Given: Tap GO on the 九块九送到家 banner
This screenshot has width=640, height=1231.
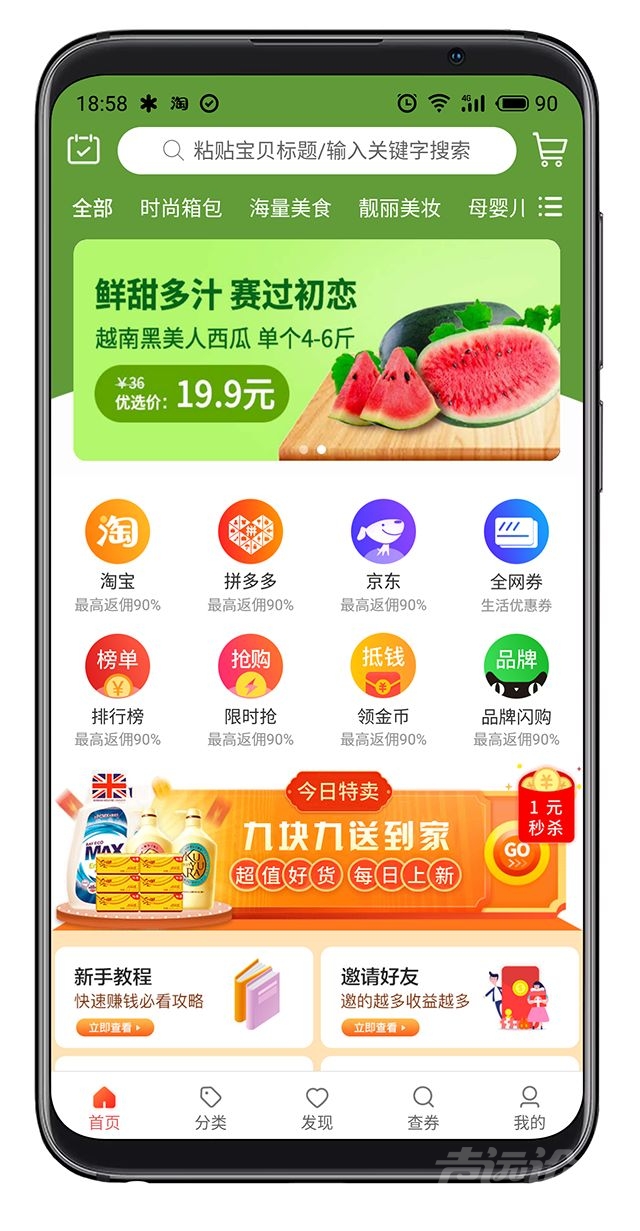Looking at the screenshot, I should click(x=515, y=851).
